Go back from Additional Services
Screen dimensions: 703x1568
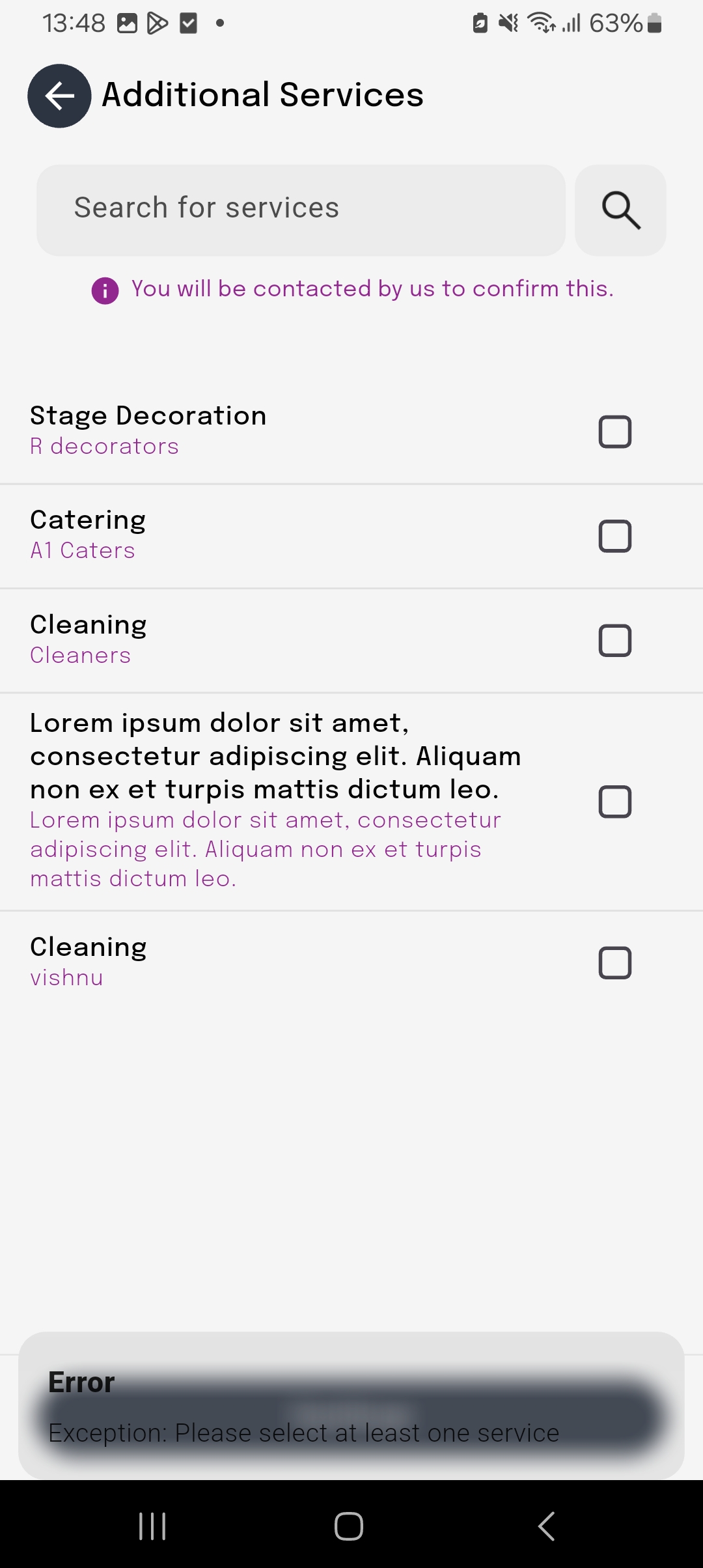(59, 96)
